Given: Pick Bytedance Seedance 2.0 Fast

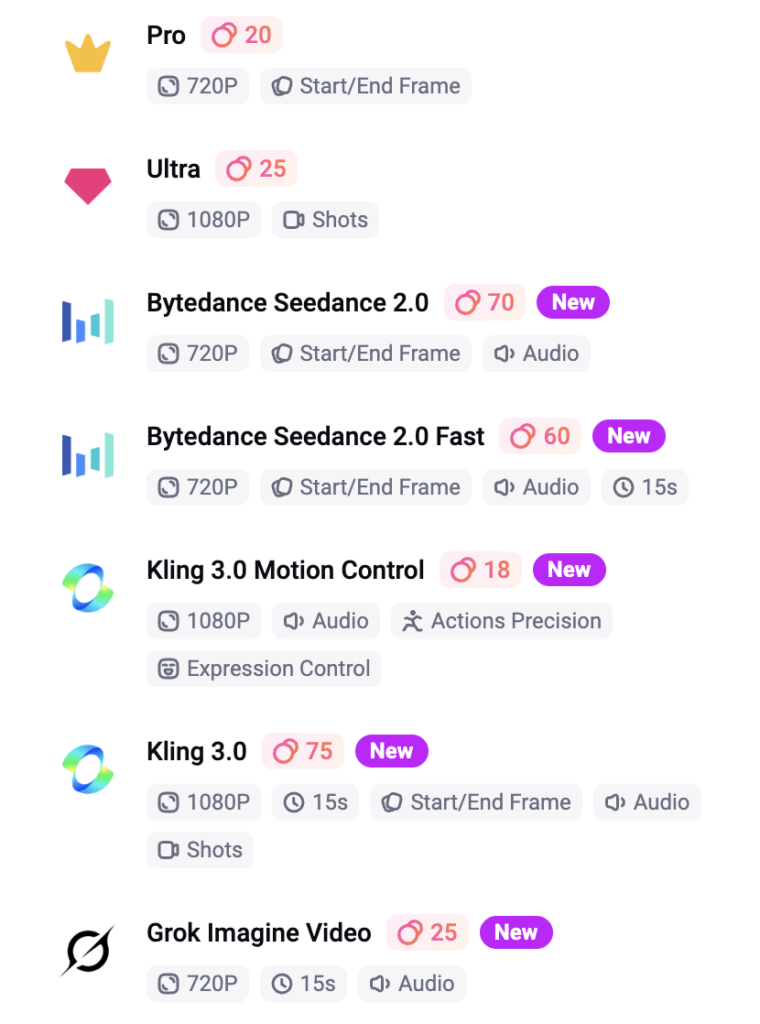Looking at the screenshot, I should click(x=315, y=437).
